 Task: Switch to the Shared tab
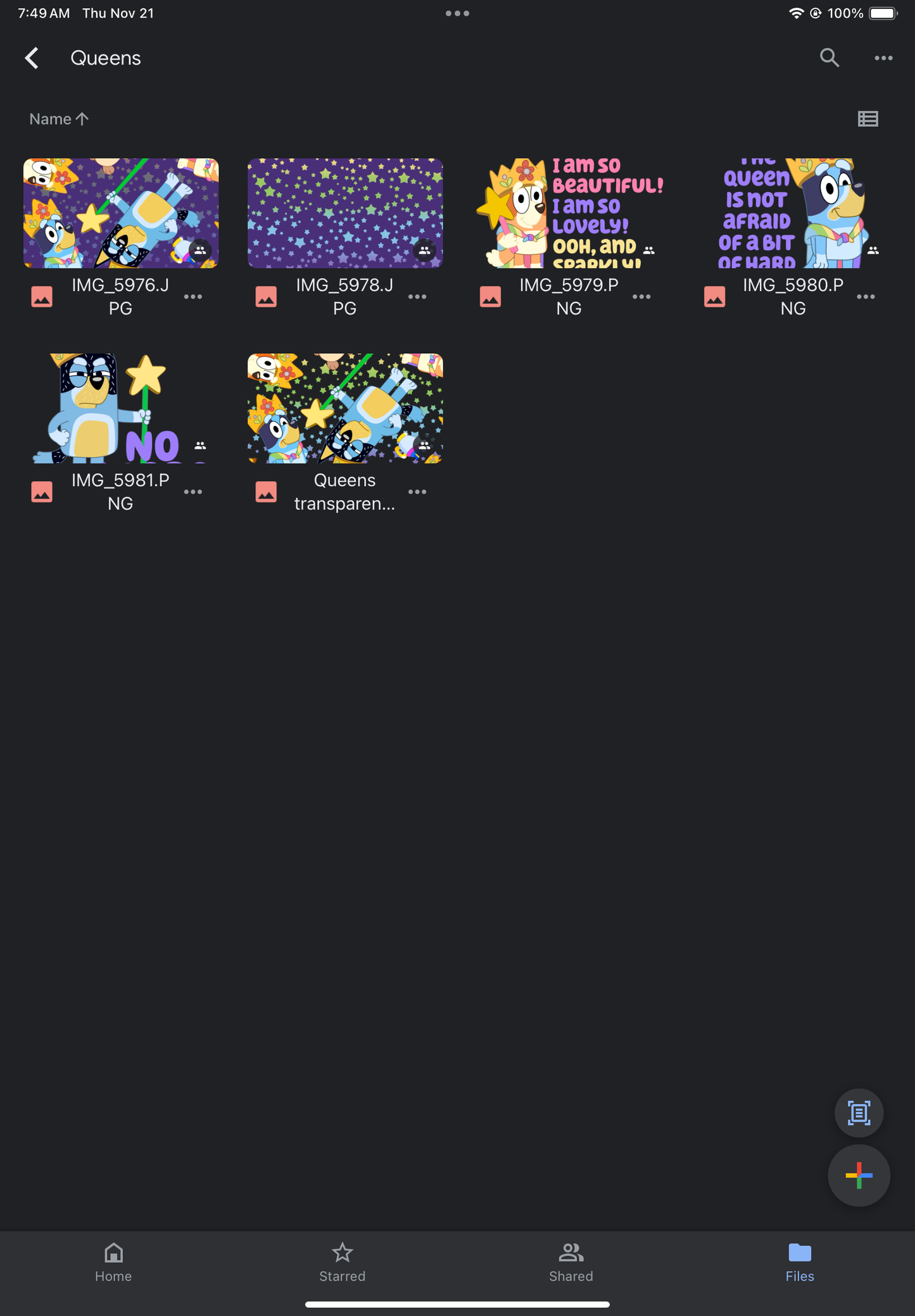pos(571,1262)
